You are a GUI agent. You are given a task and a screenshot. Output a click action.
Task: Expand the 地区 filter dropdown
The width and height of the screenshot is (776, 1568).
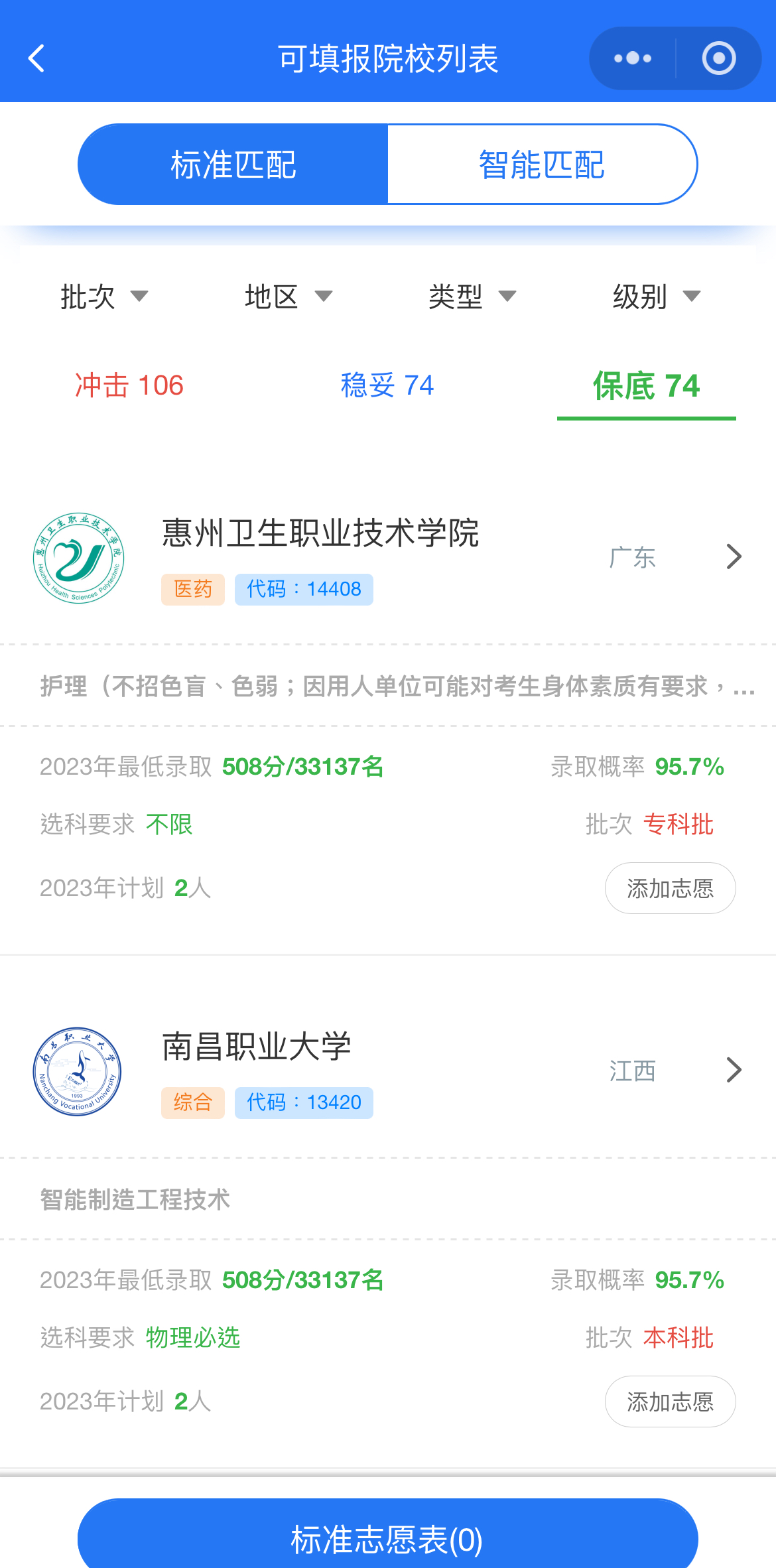pos(288,296)
